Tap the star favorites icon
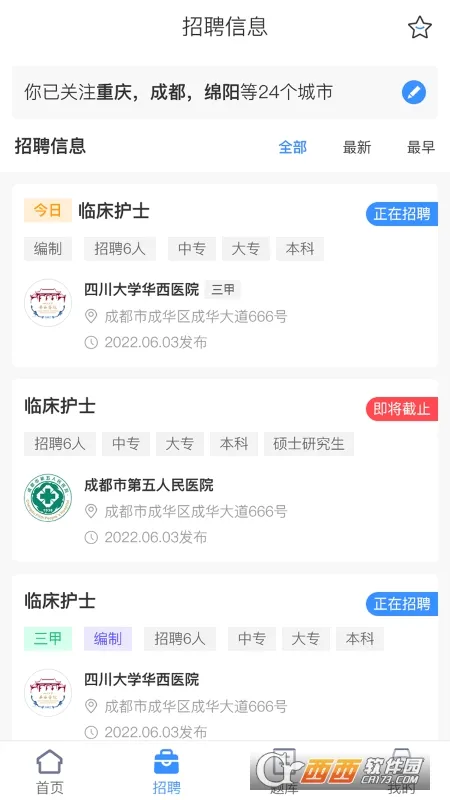The height and width of the screenshot is (800, 450). coord(419,28)
